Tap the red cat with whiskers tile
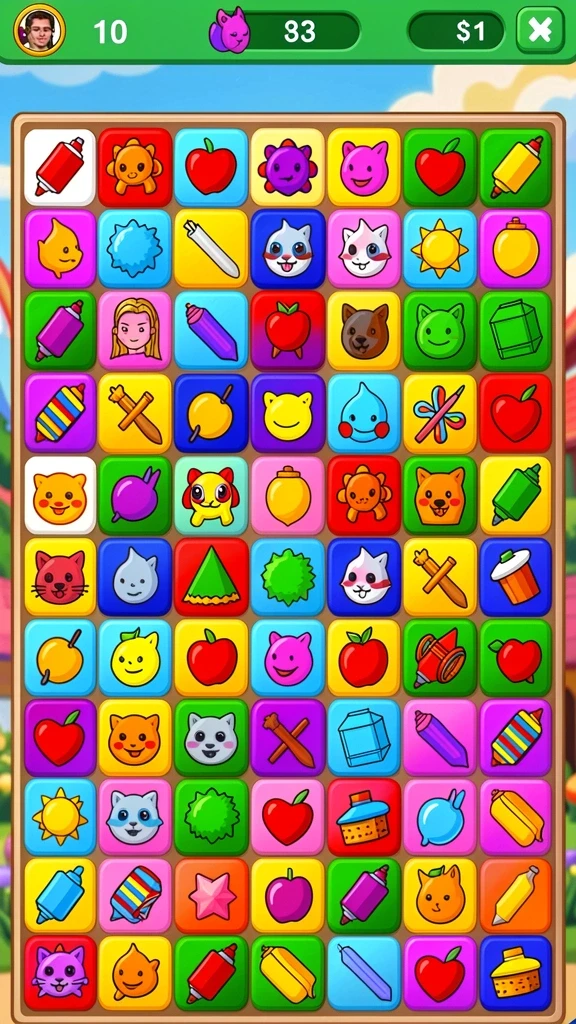 click(60, 577)
